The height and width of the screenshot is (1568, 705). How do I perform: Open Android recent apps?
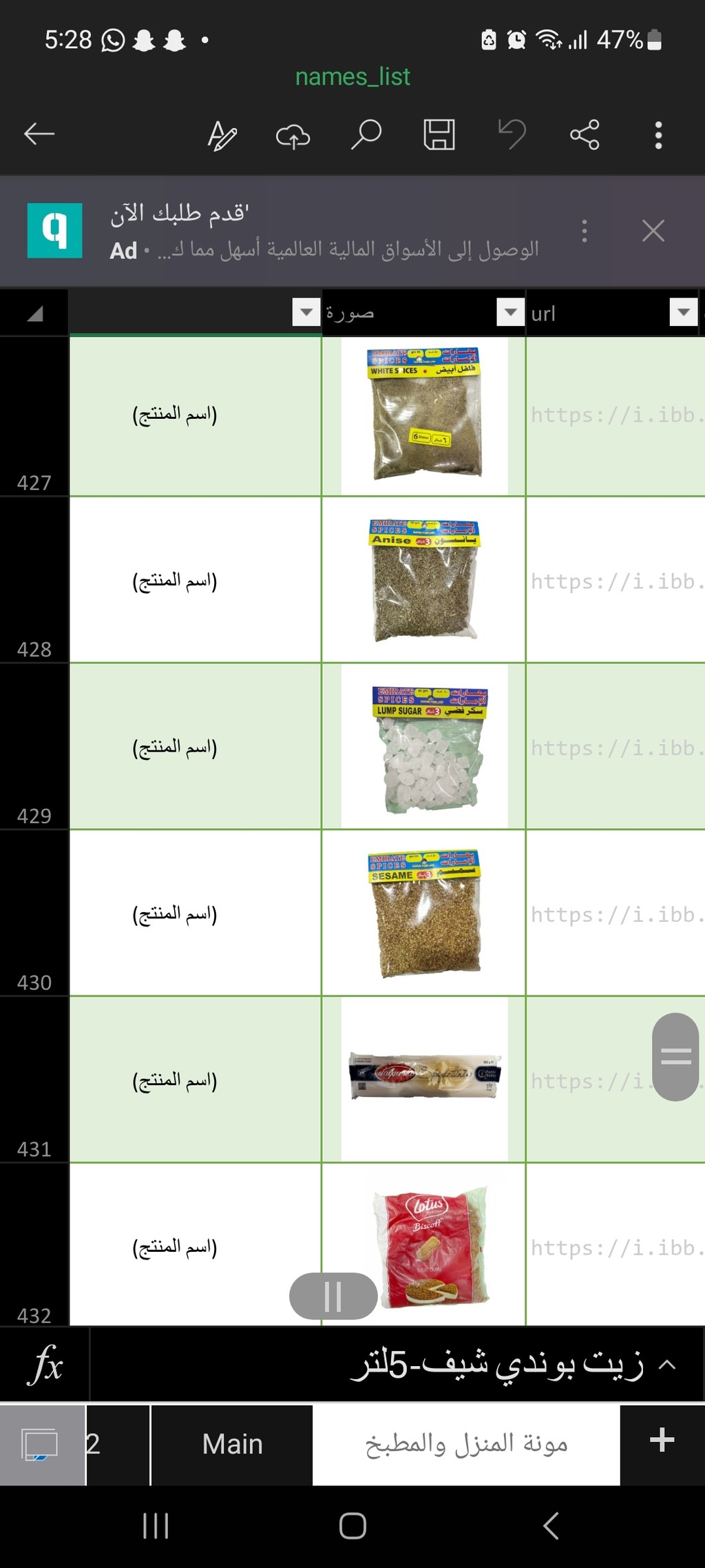point(156,1526)
